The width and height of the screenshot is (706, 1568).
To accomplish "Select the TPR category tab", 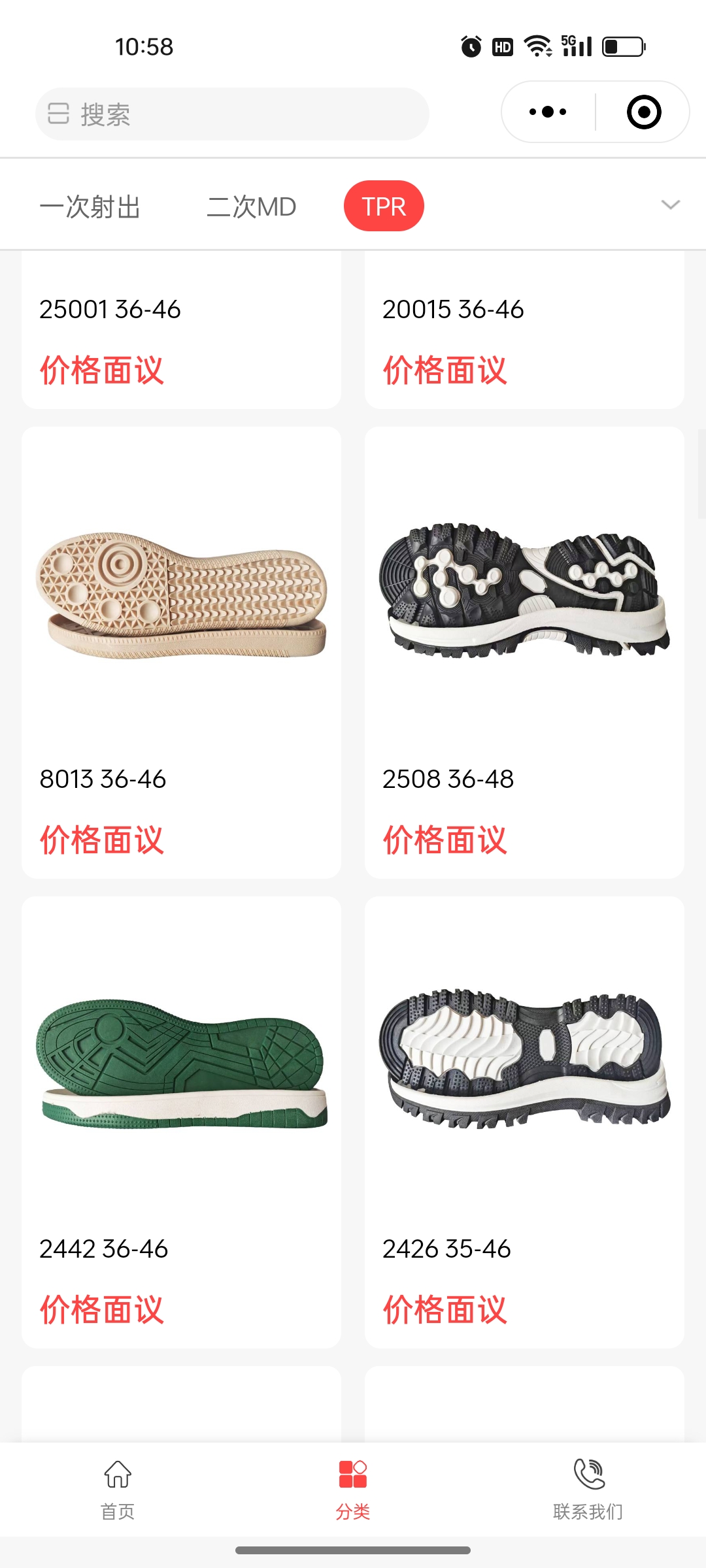I will 384,206.
